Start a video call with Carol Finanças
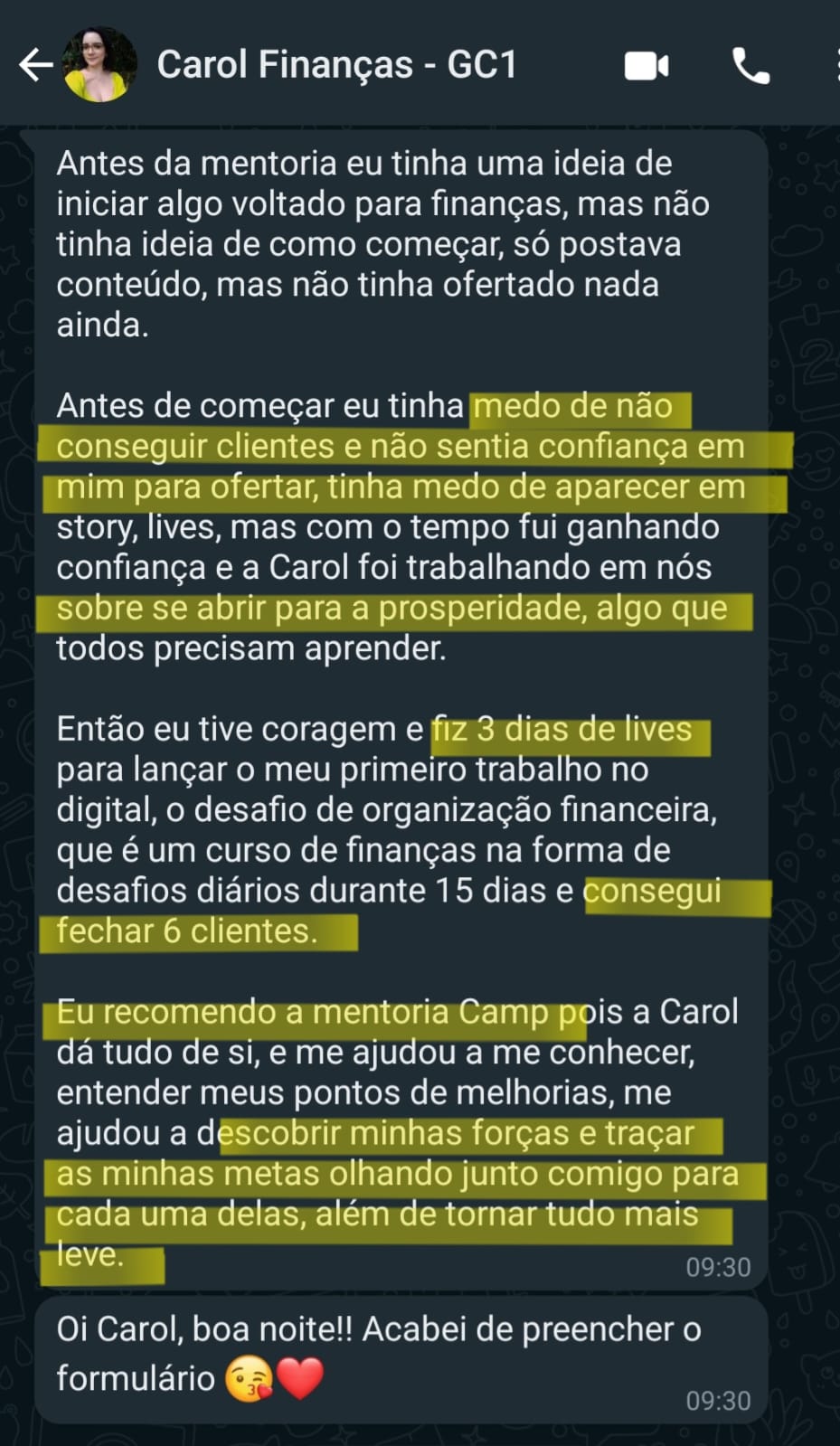The width and height of the screenshot is (840, 1446). point(647,66)
